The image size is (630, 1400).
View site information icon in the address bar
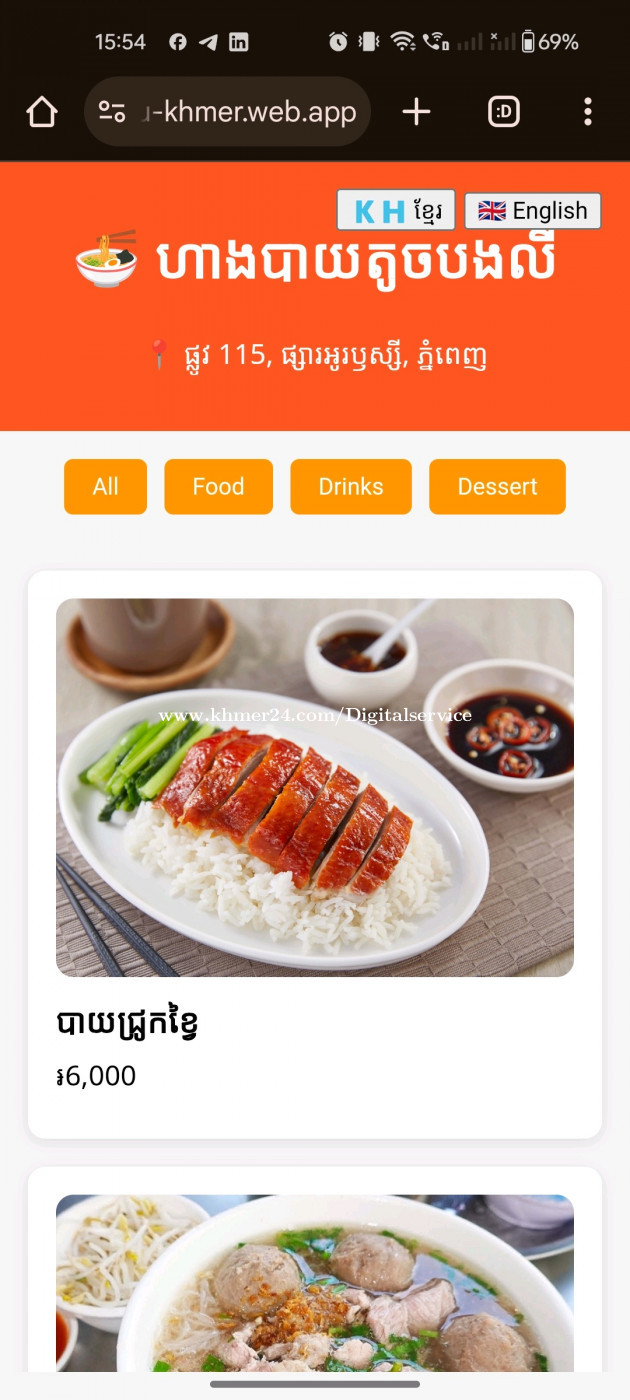[x=112, y=112]
